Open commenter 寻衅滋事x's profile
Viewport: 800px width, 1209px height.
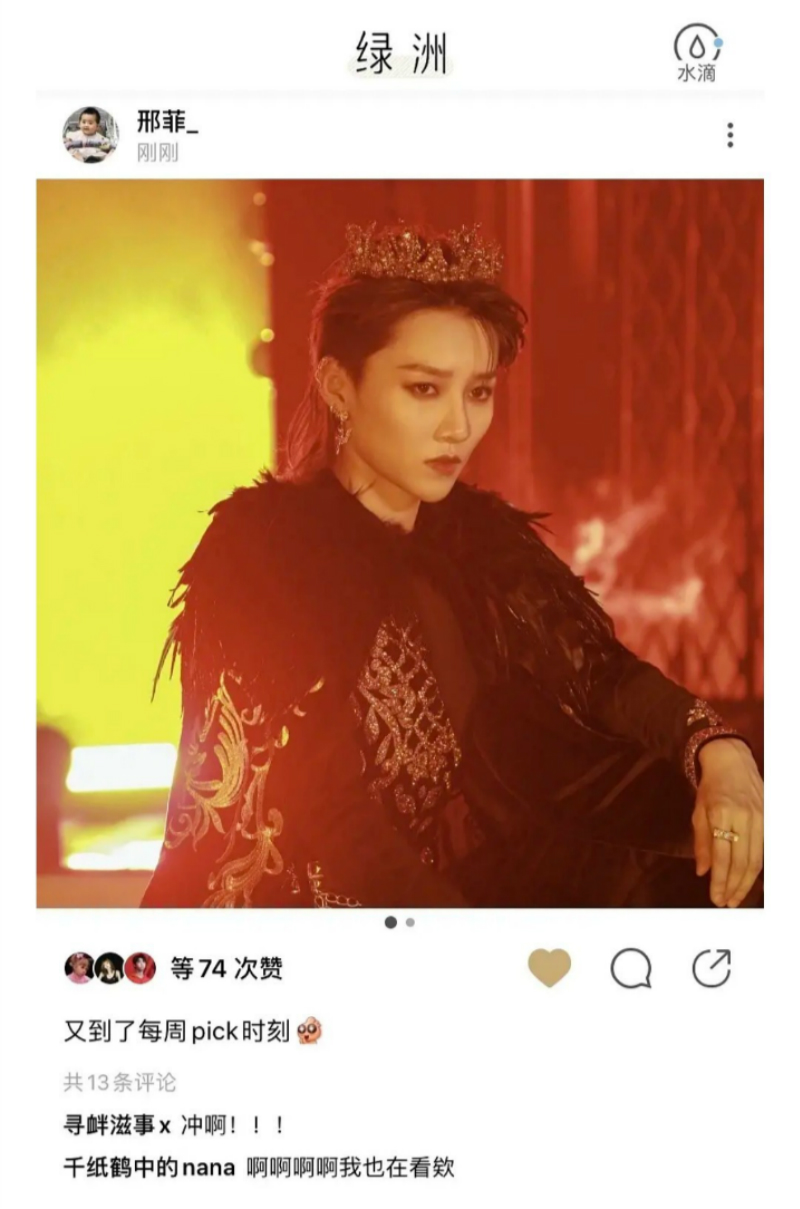click(x=117, y=1124)
